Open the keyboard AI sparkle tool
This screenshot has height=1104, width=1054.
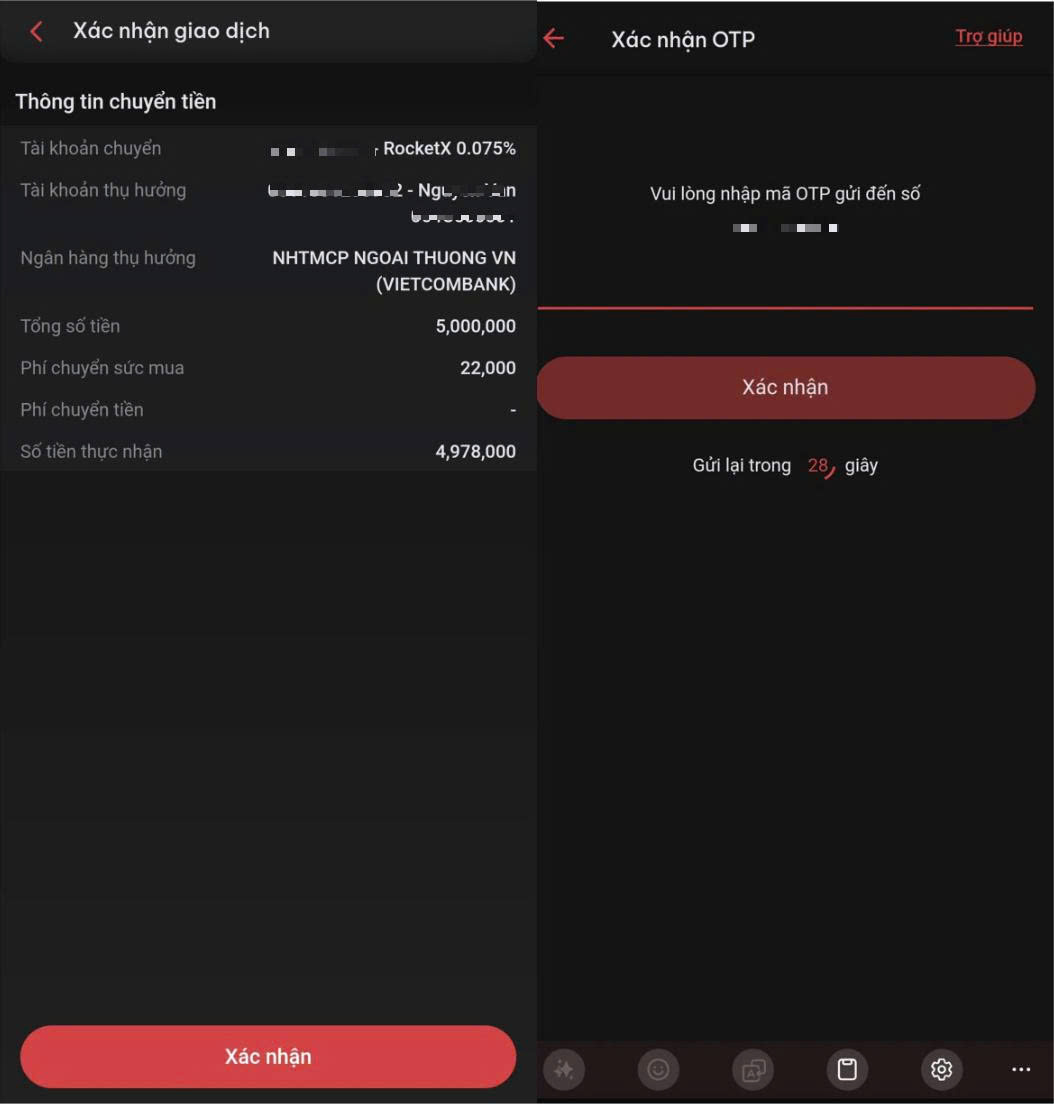pyautogui.click(x=564, y=1070)
